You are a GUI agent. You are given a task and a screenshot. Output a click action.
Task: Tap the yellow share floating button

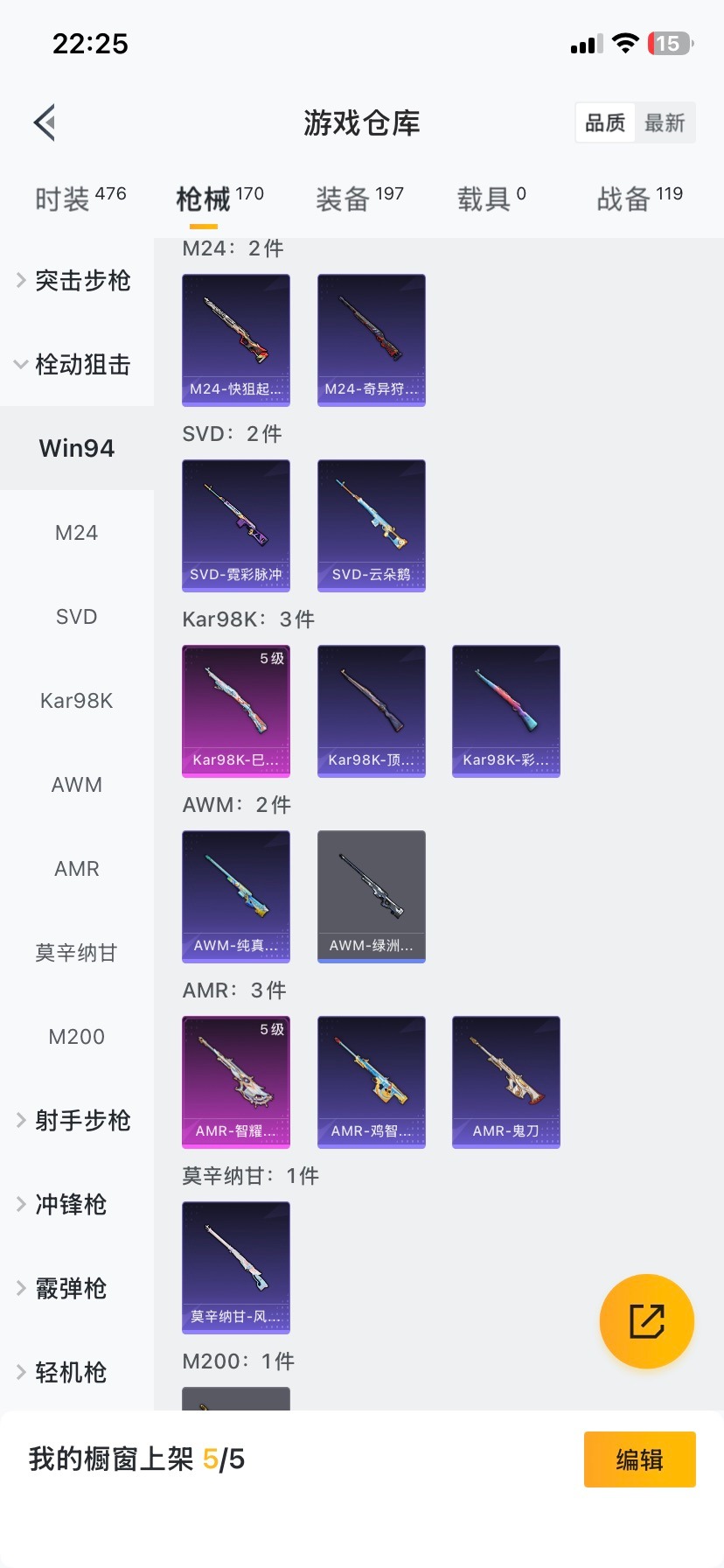646,1320
